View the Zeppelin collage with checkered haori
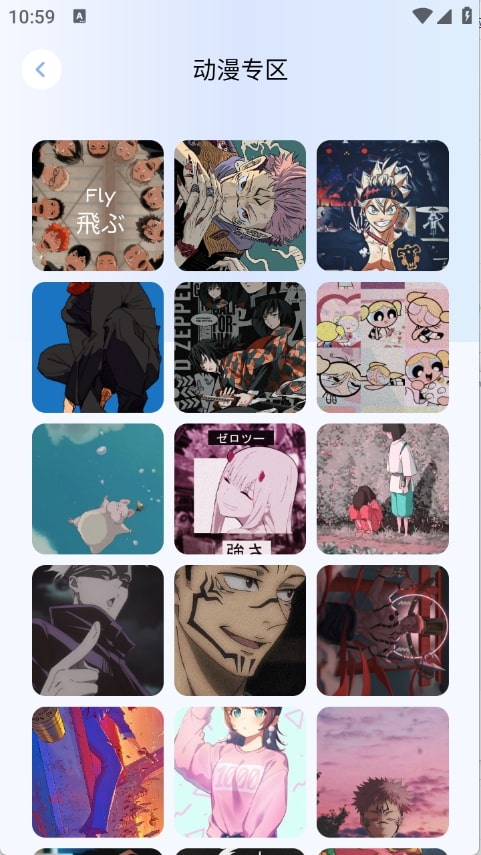Viewport: 481px width, 855px height. (240, 347)
